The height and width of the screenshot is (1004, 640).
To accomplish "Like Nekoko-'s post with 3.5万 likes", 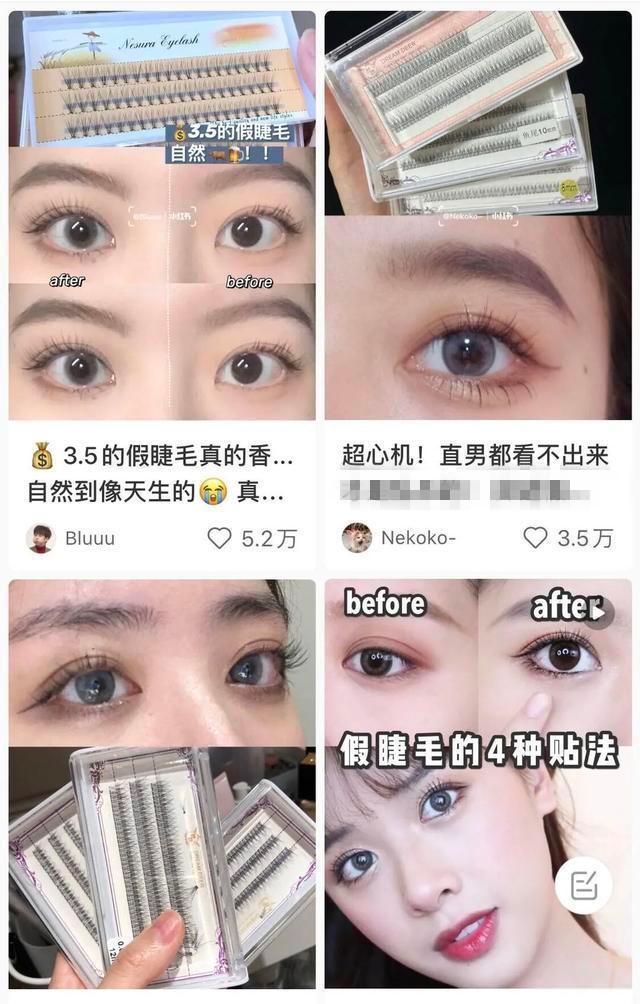I will coord(536,538).
